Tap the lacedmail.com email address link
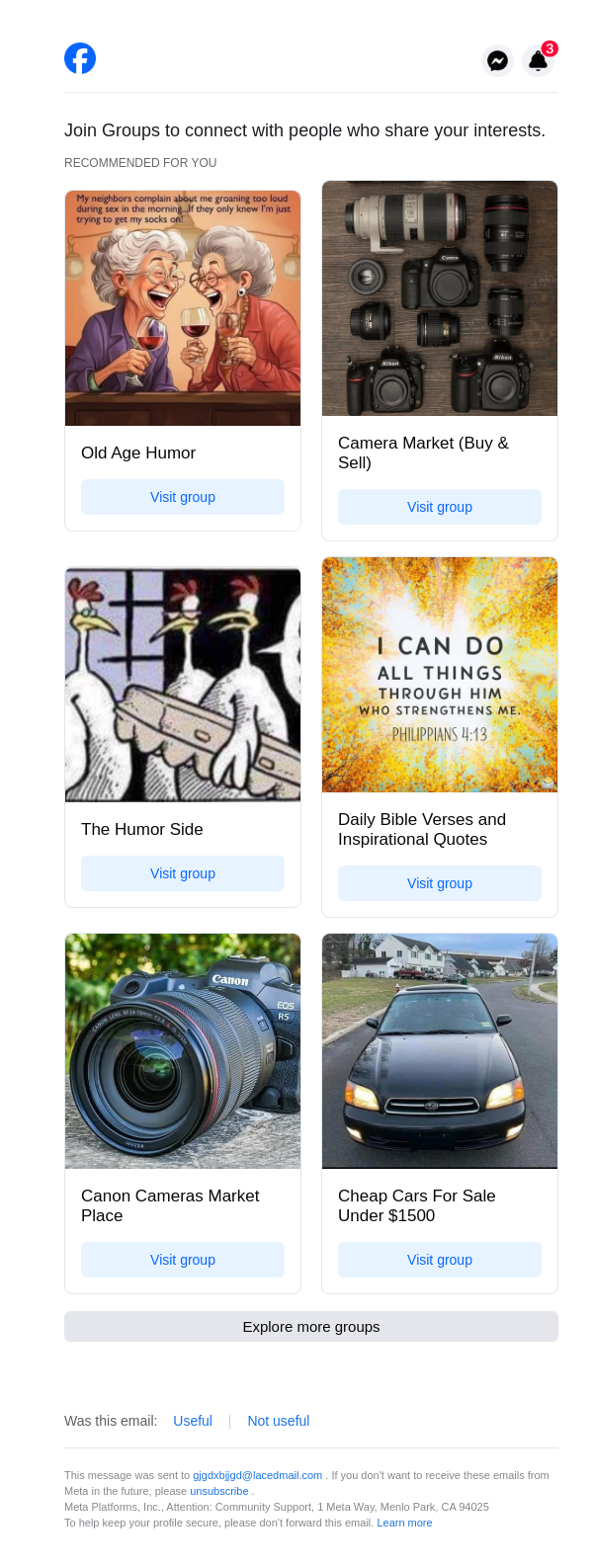 pyautogui.click(x=257, y=1475)
